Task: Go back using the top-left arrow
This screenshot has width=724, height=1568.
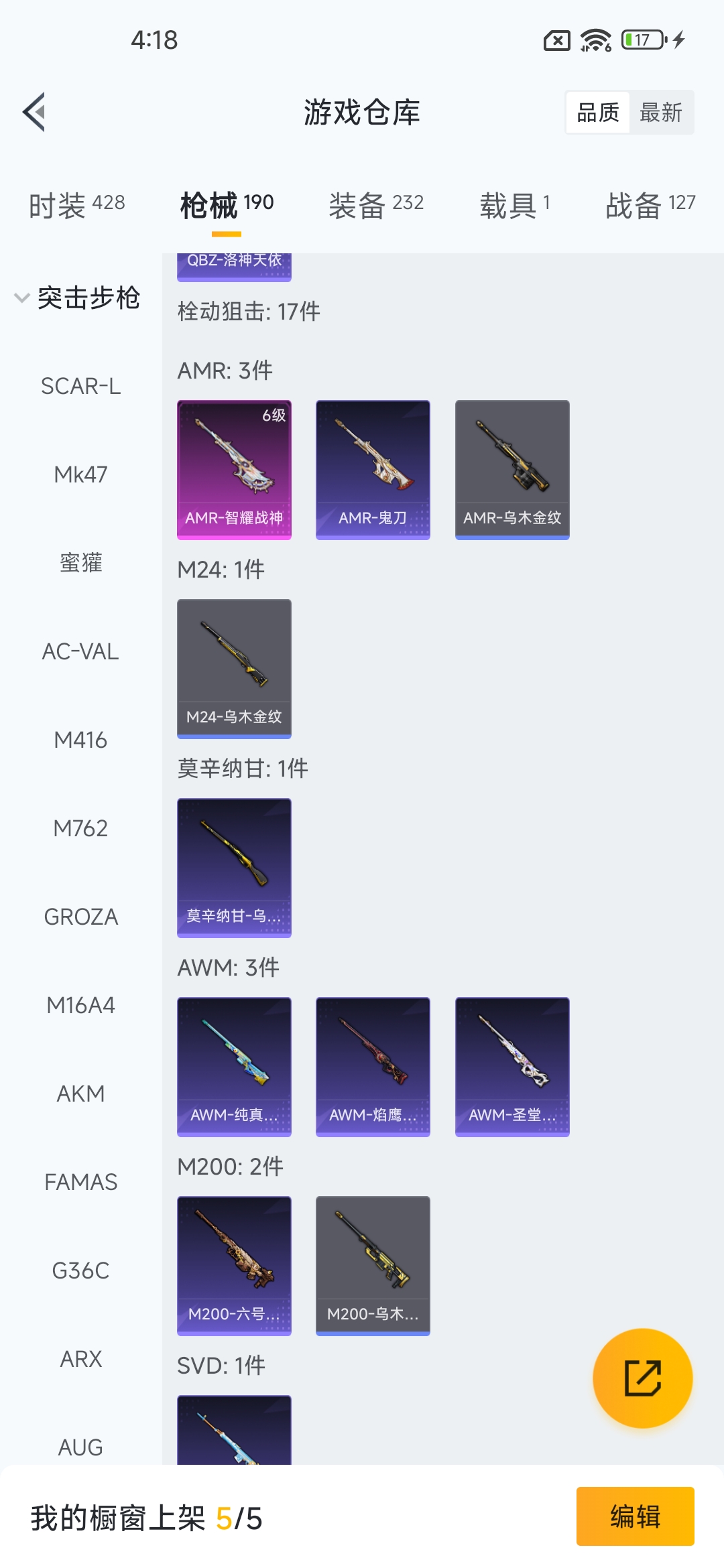Action: pyautogui.click(x=35, y=112)
